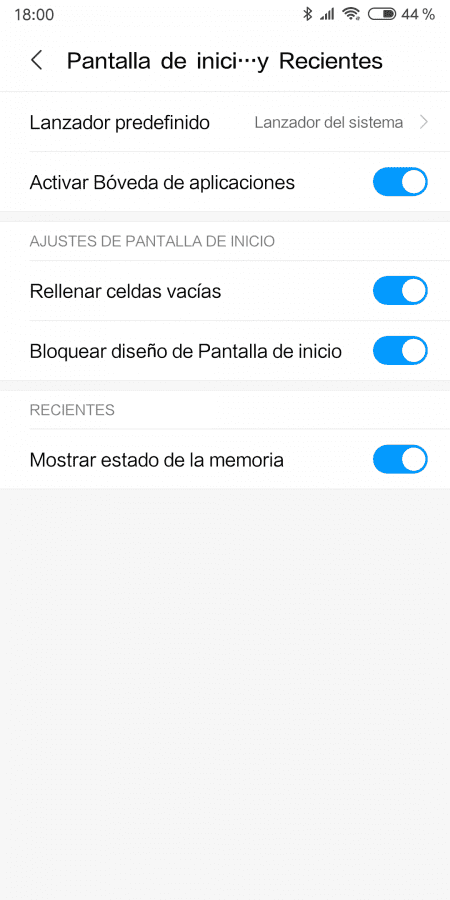Open Lanzador predefinido setting
This screenshot has height=900, width=450.
[x=225, y=122]
